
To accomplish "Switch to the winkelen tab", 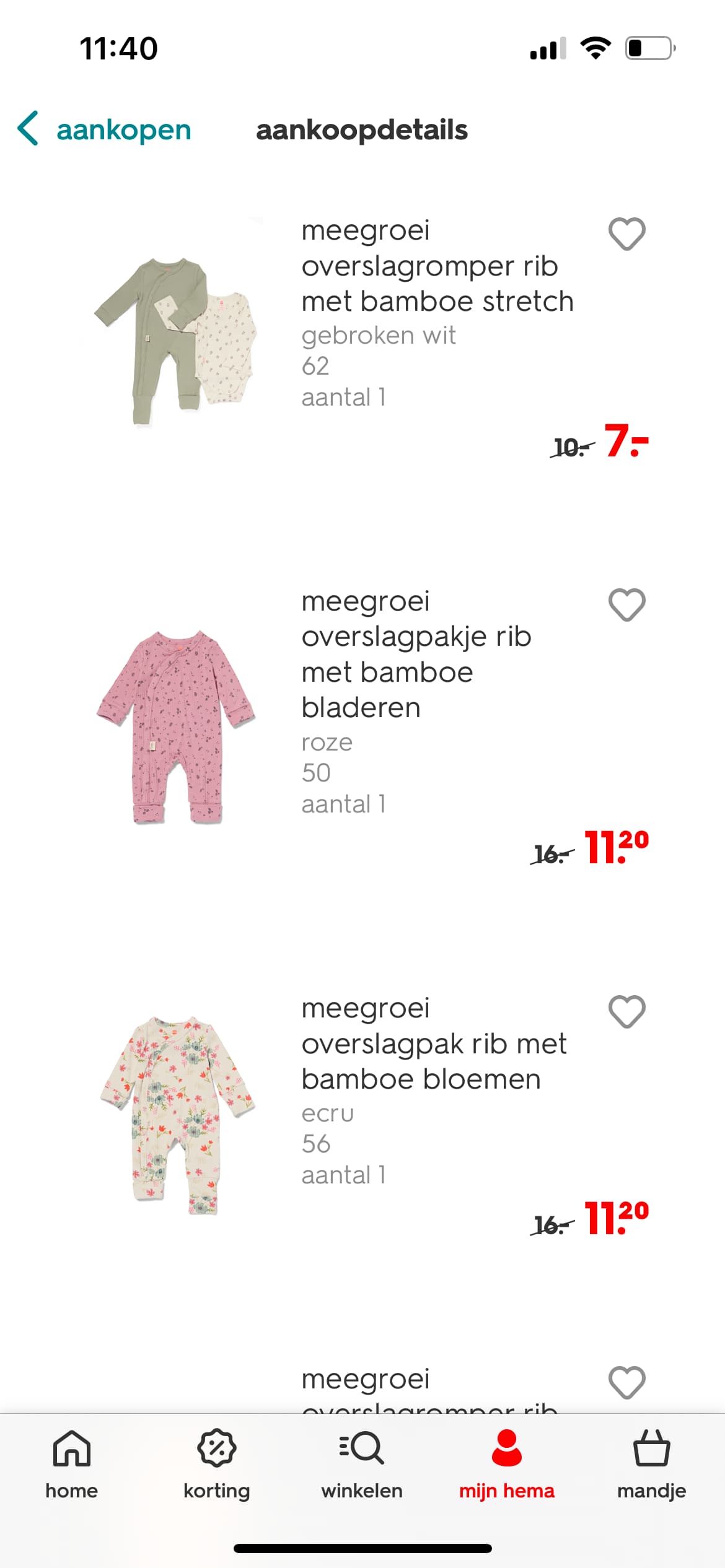I will (x=362, y=1465).
